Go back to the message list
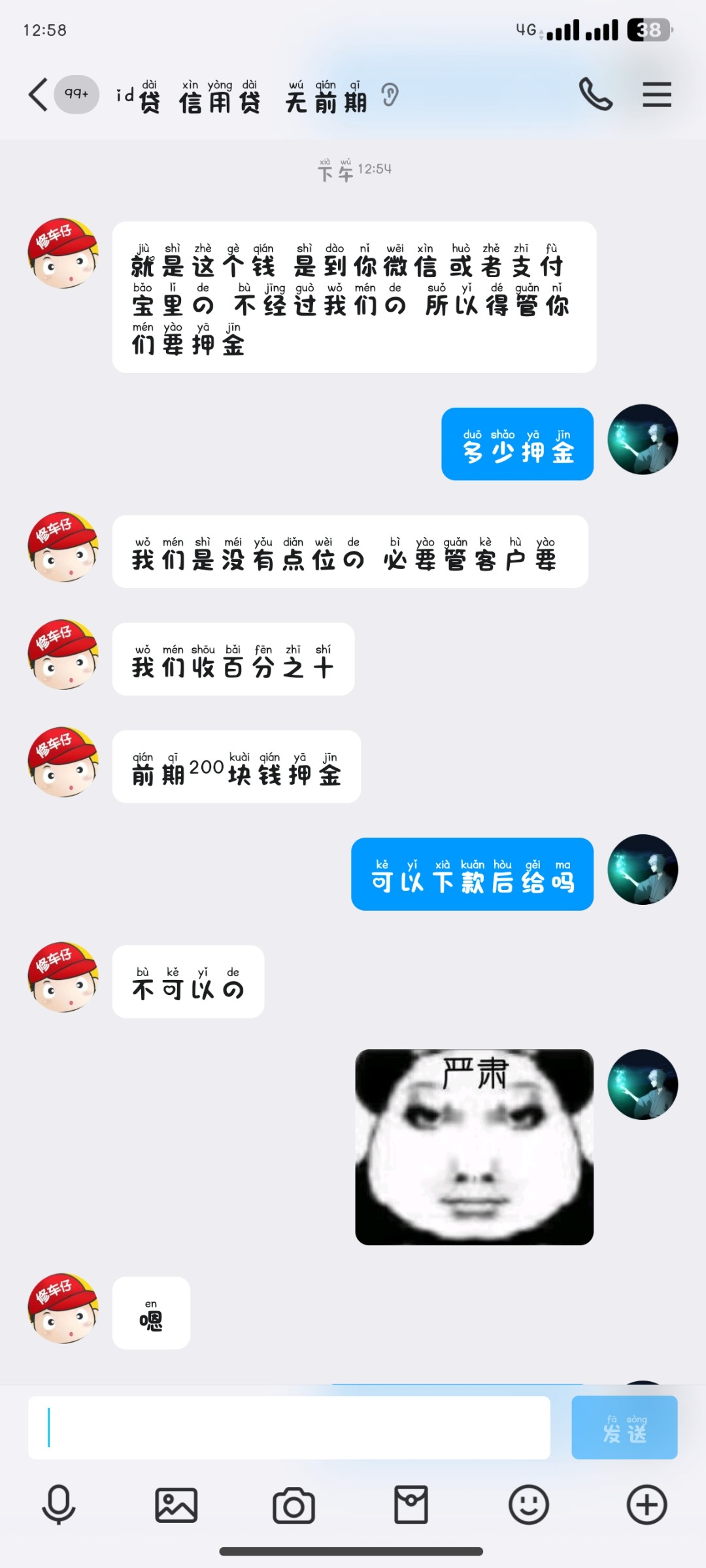Viewport: 706px width, 1568px height. (x=39, y=95)
